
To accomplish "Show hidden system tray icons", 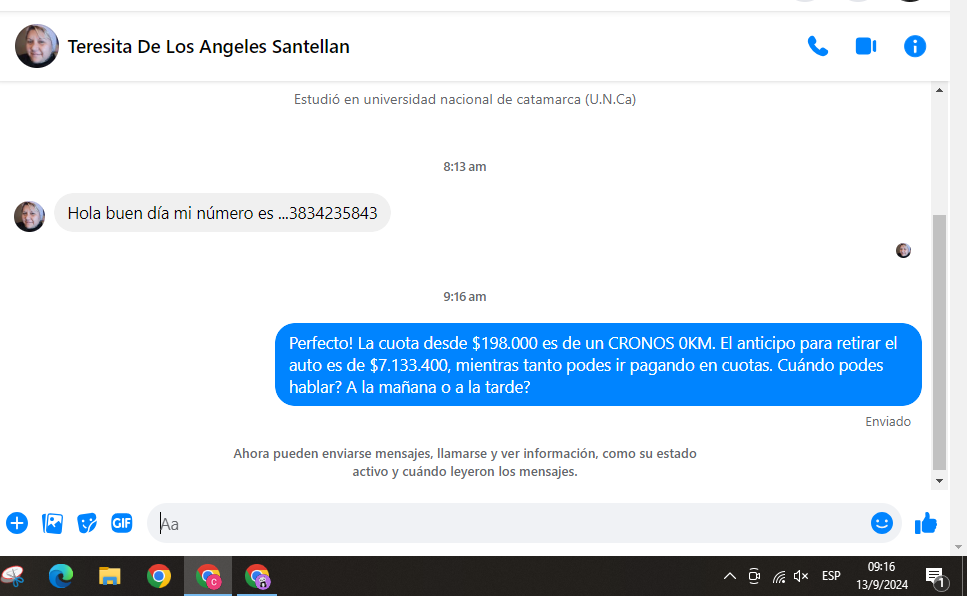I will click(729, 576).
